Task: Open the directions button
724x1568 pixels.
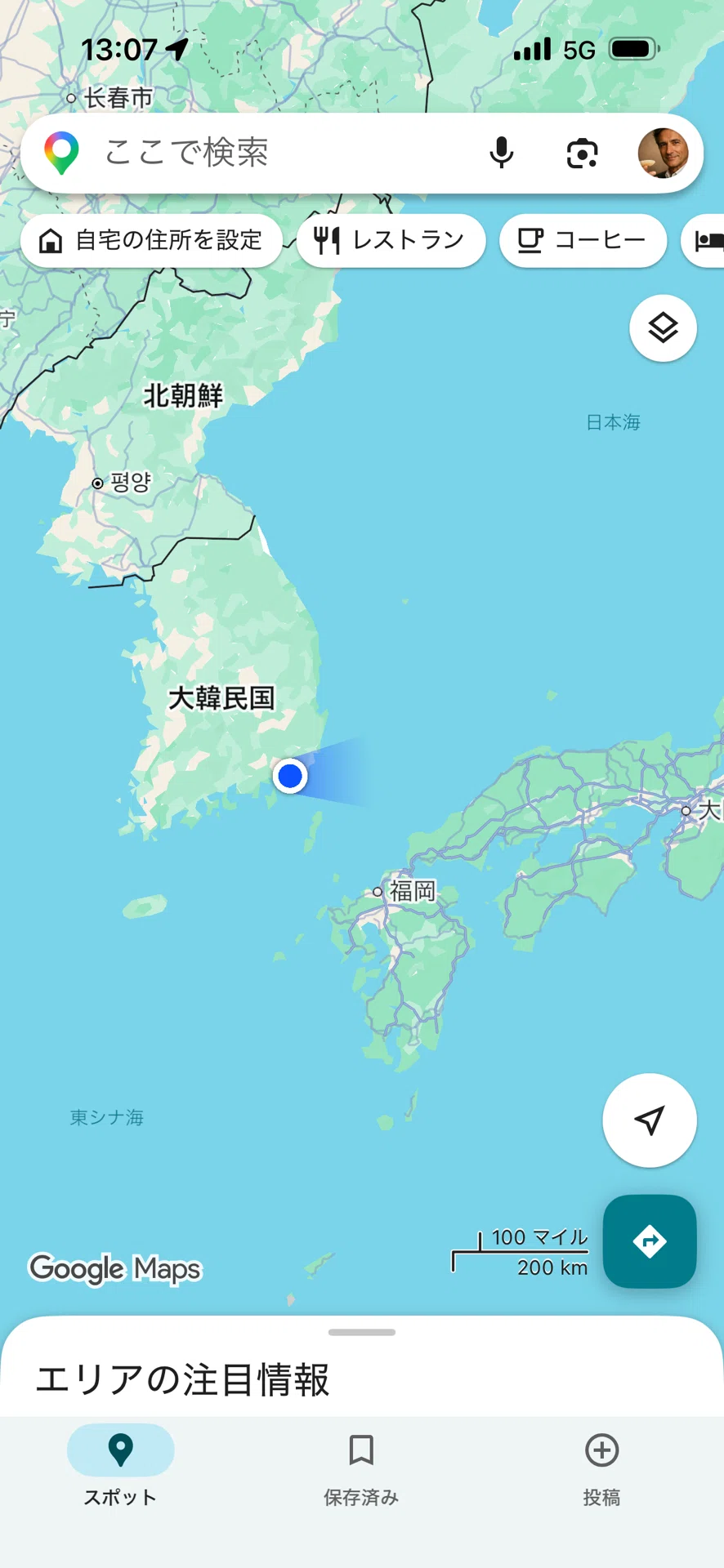Action: (x=650, y=1241)
